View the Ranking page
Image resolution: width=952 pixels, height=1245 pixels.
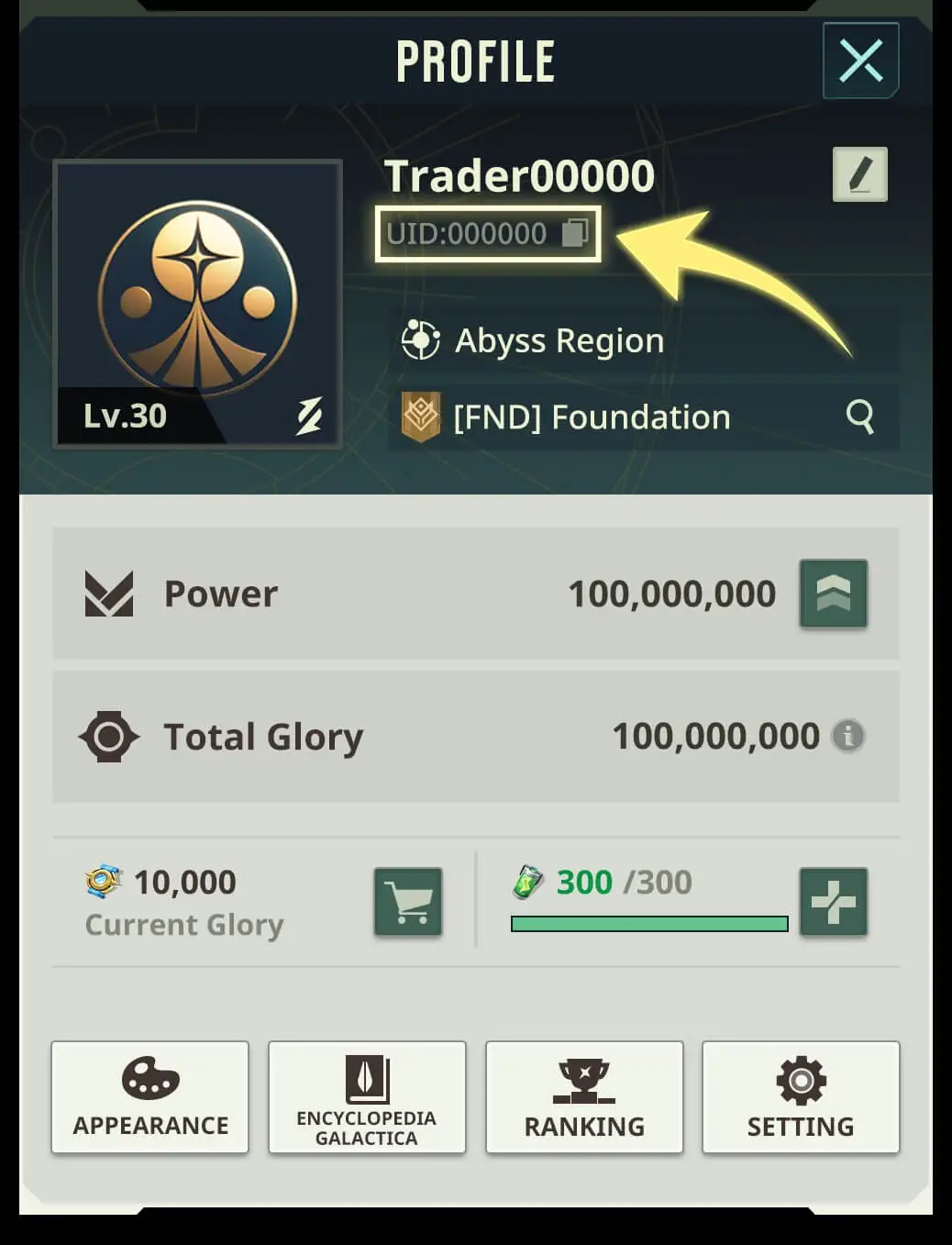tap(584, 1097)
